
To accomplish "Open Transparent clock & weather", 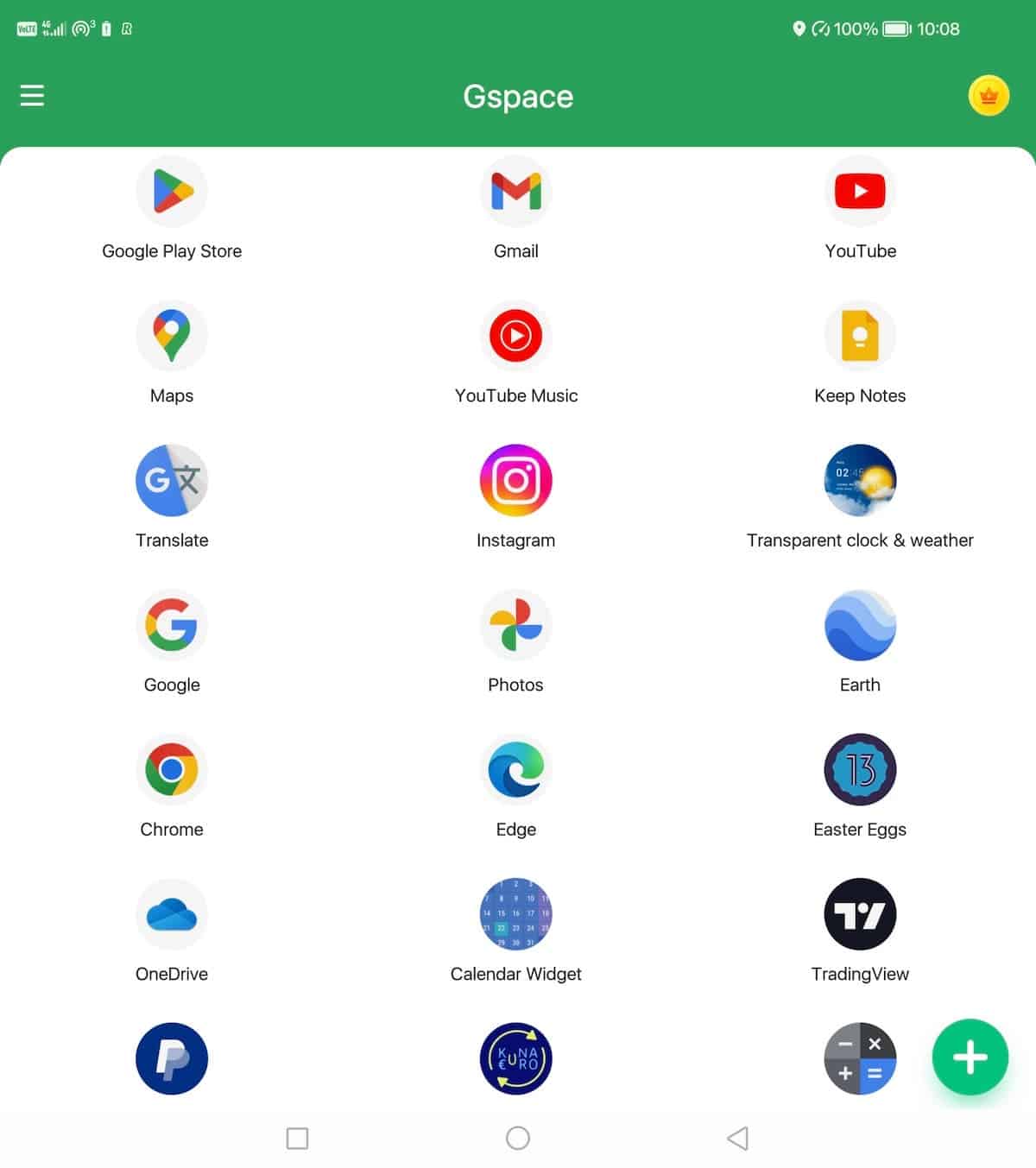I will coord(860,481).
